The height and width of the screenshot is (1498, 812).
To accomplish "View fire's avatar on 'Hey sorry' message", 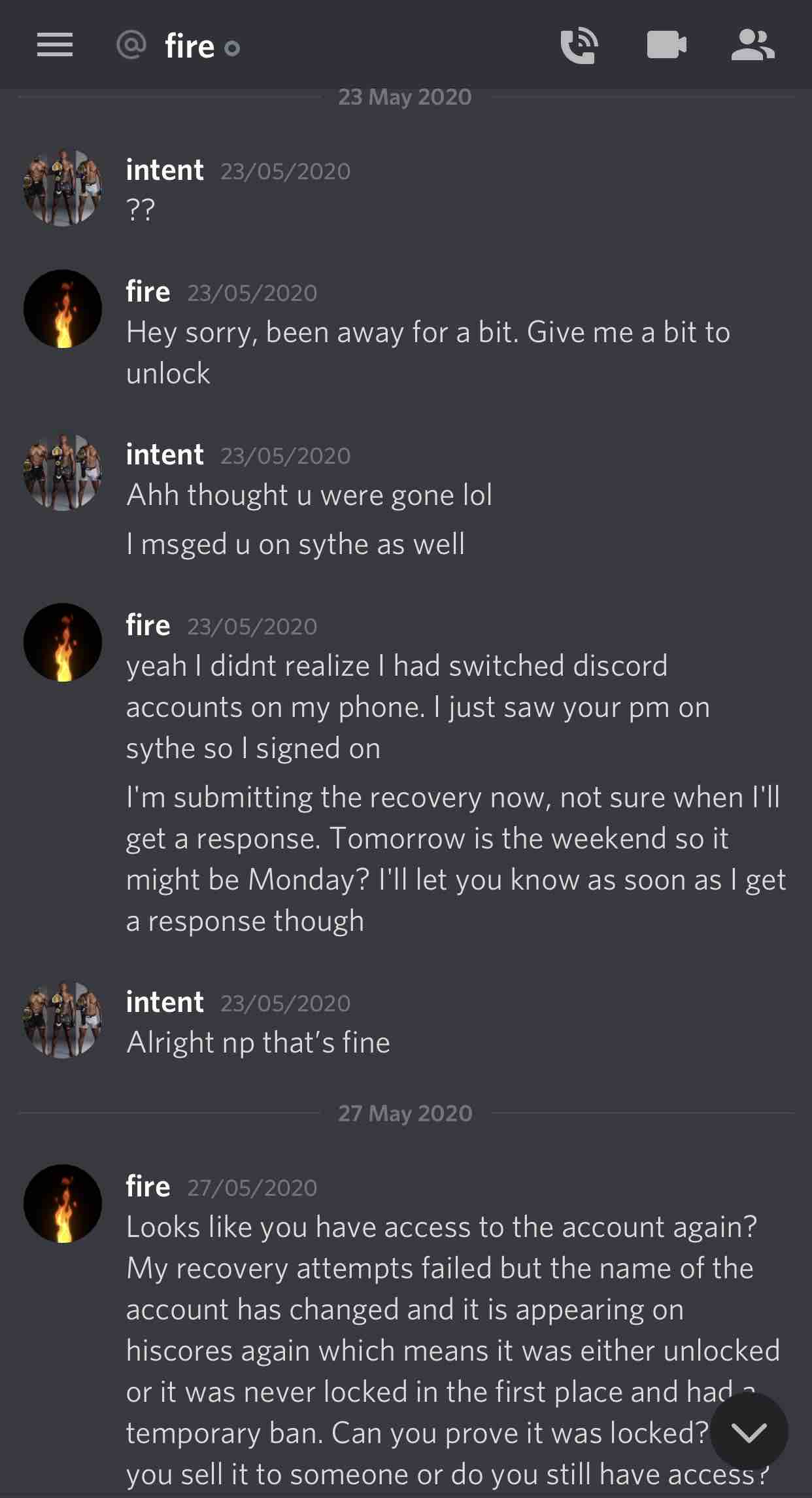I will pos(63,309).
